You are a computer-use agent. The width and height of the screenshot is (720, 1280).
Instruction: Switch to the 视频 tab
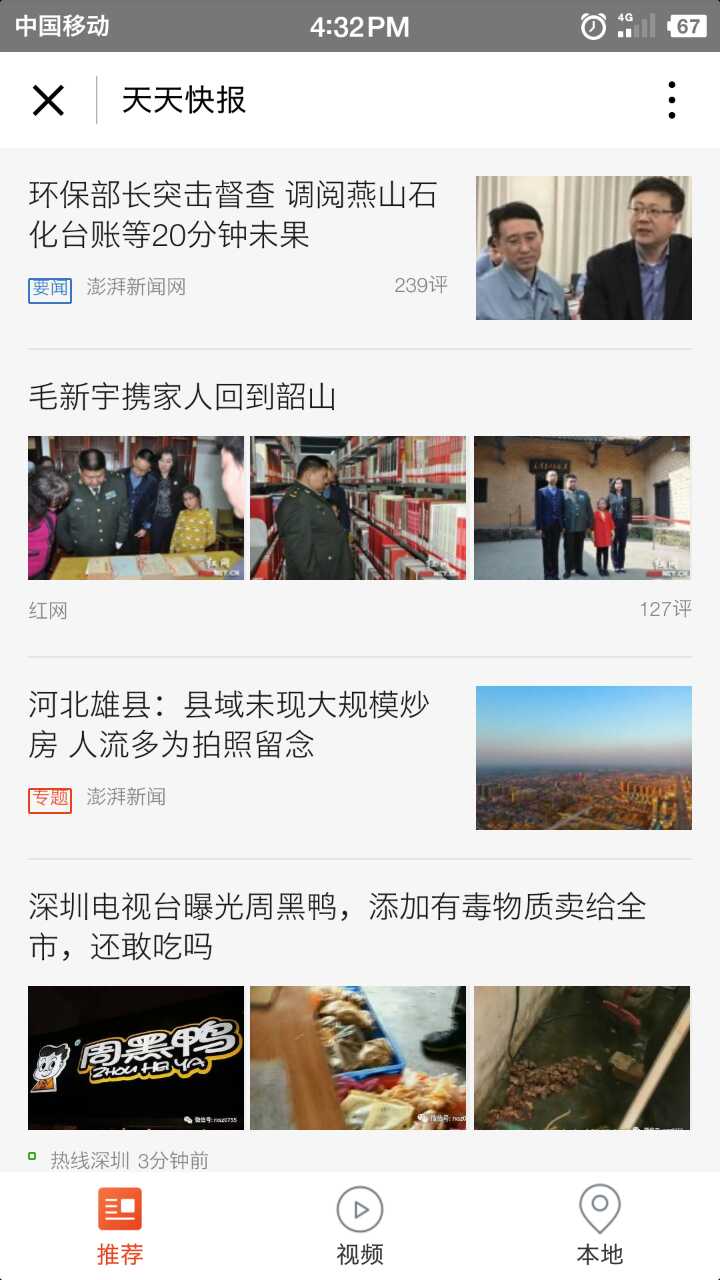[x=360, y=1226]
